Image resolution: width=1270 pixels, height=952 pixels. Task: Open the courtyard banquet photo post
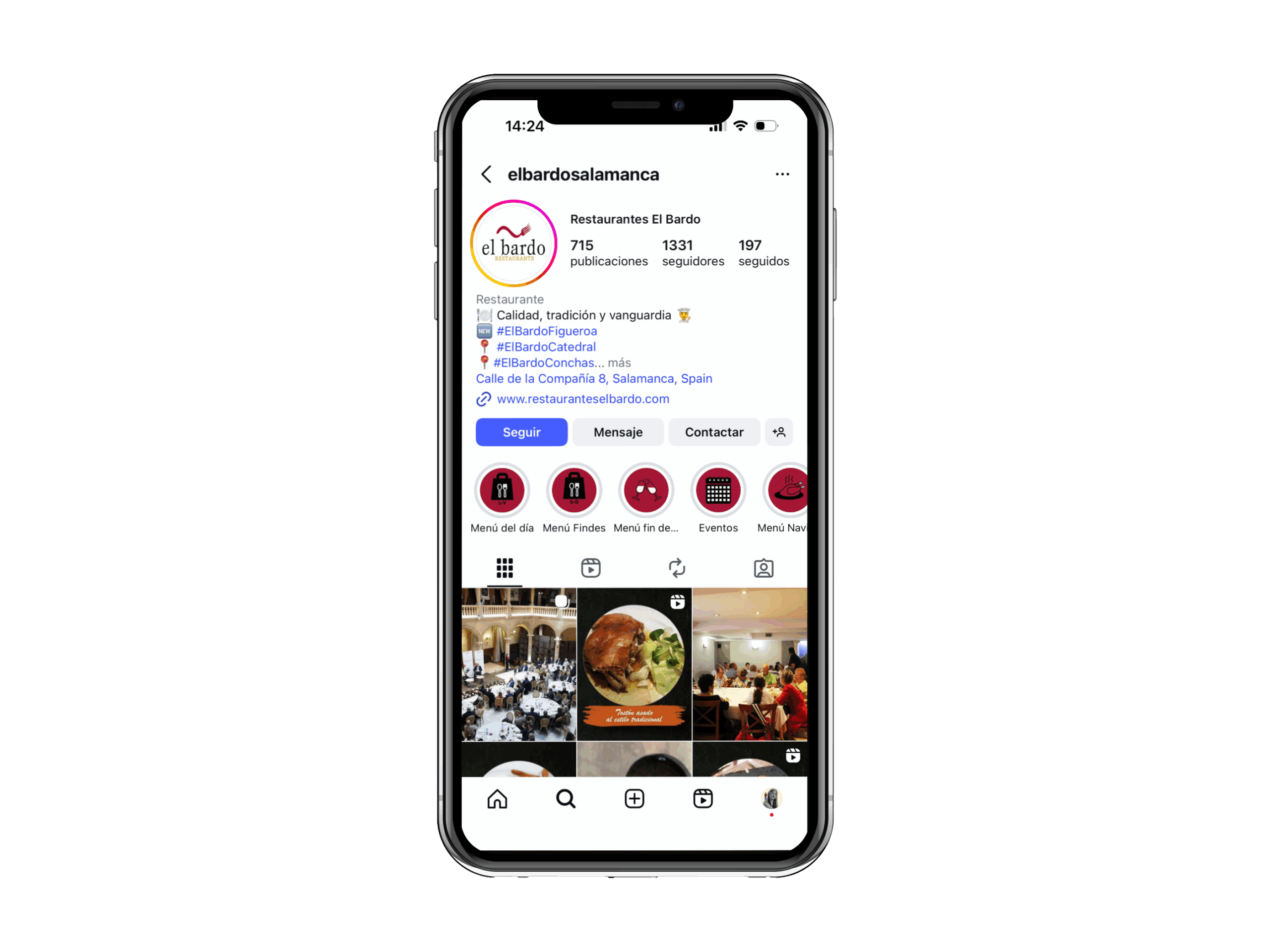518,664
